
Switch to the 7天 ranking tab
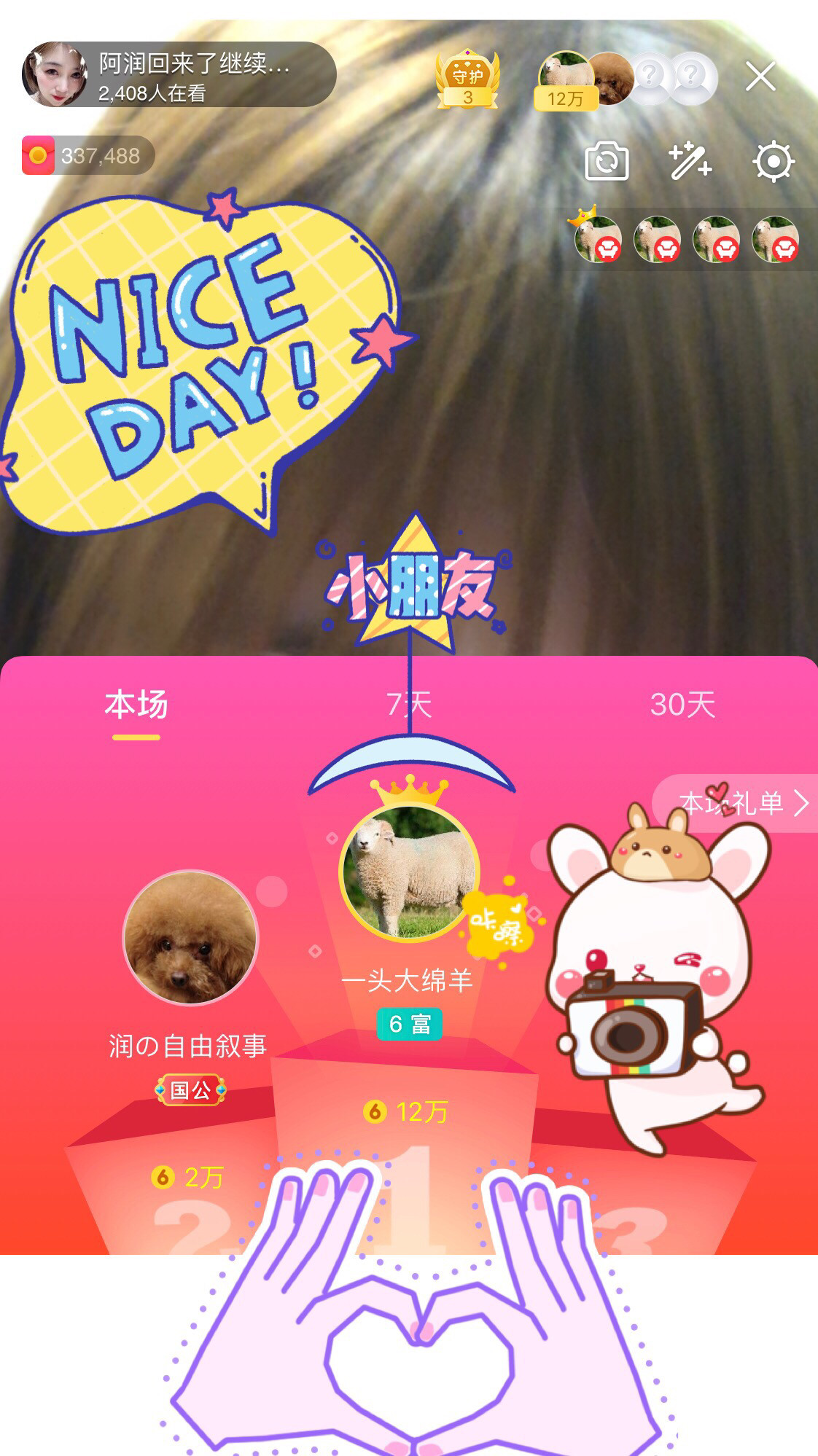point(409,705)
